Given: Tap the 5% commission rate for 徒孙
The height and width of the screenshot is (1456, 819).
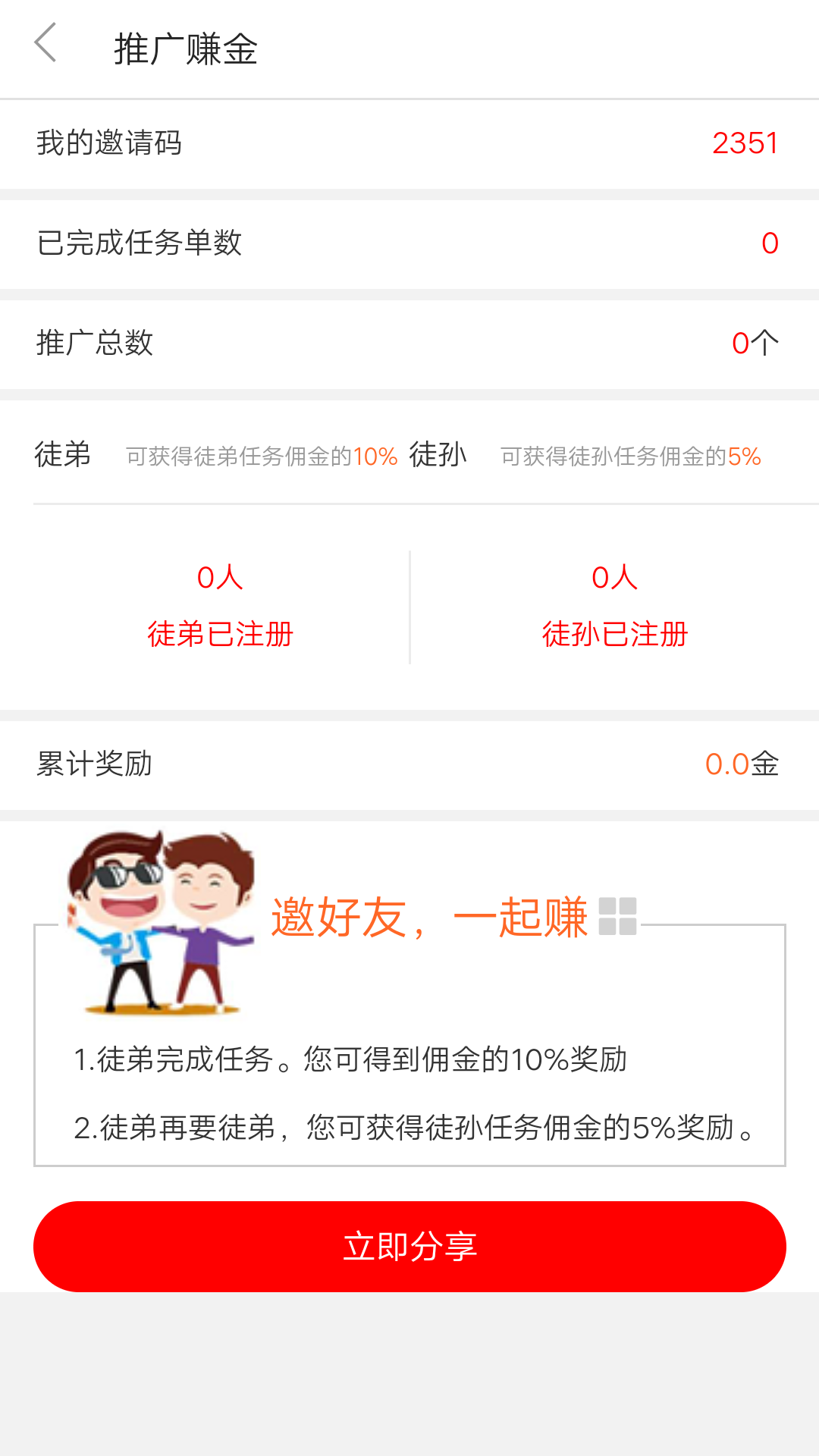Looking at the screenshot, I should [744, 457].
